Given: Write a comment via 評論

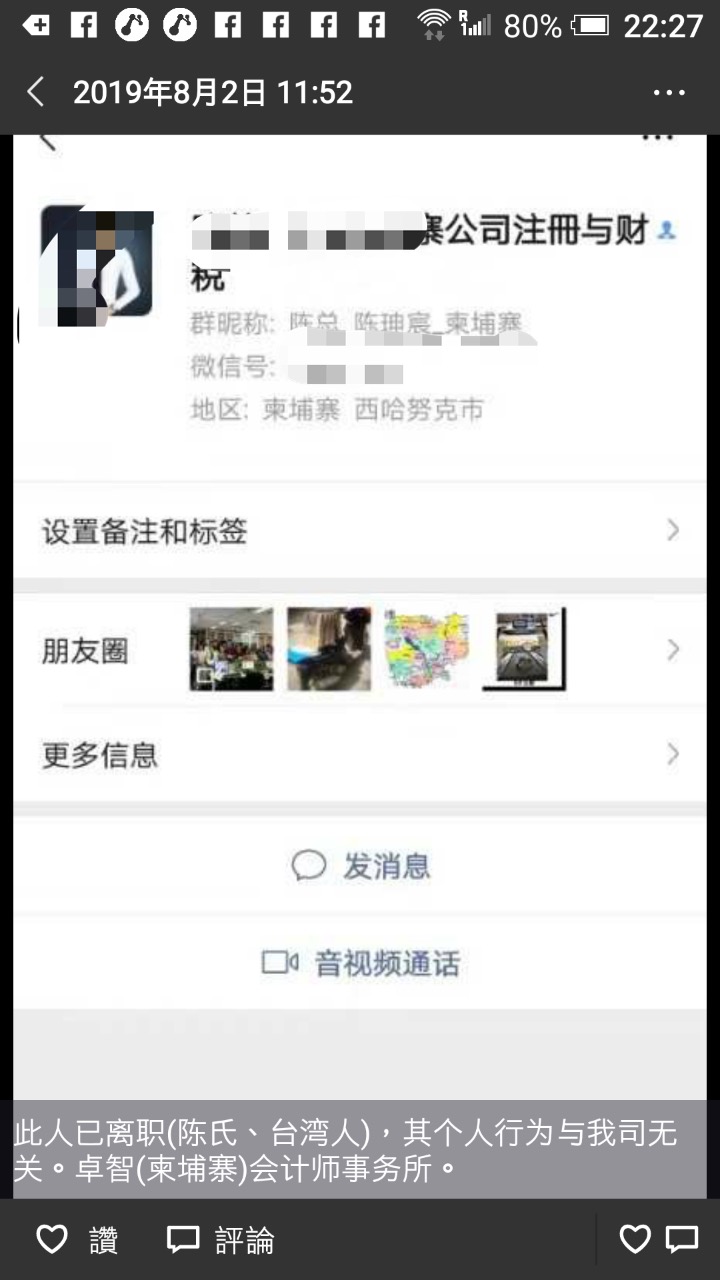Looking at the screenshot, I should coord(220,1240).
